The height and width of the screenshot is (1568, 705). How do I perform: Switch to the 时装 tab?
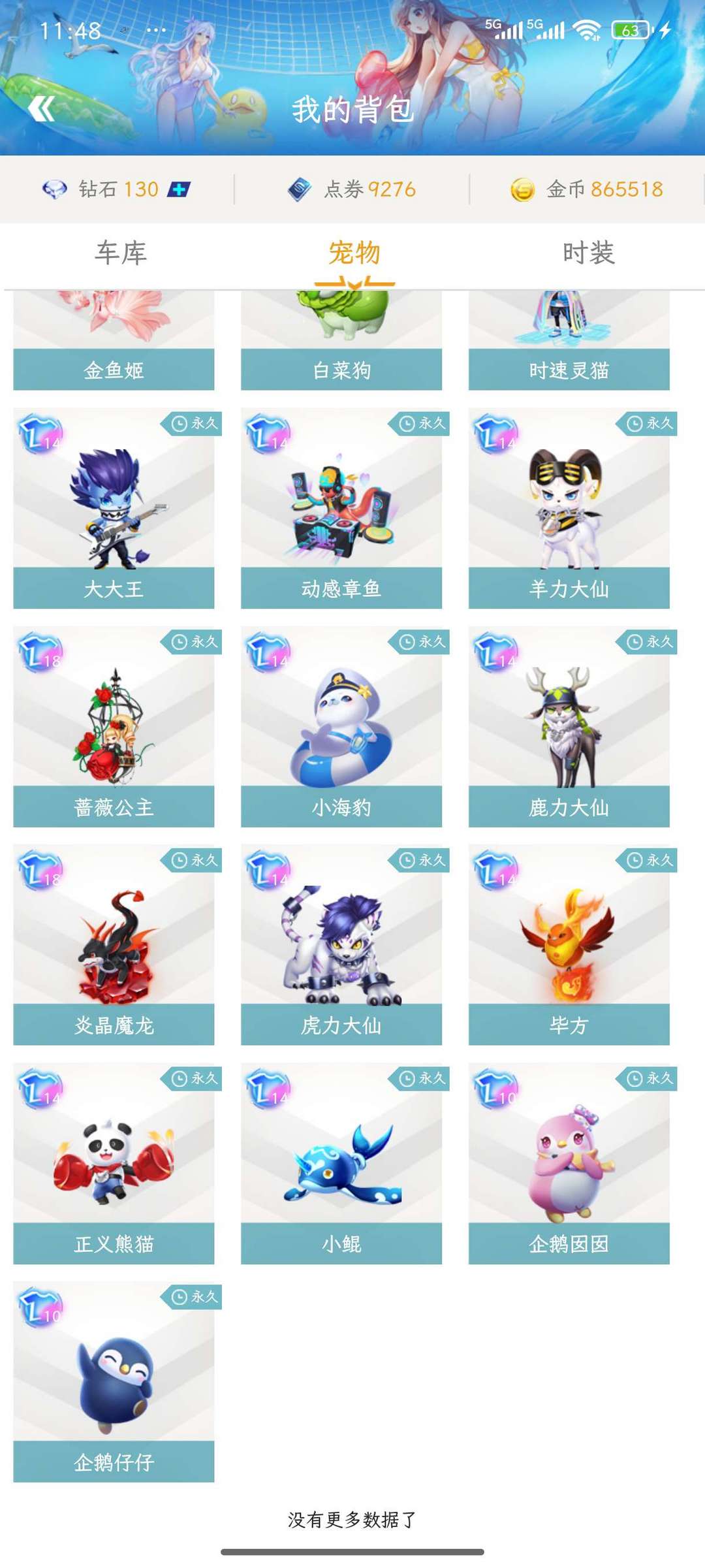[x=588, y=253]
